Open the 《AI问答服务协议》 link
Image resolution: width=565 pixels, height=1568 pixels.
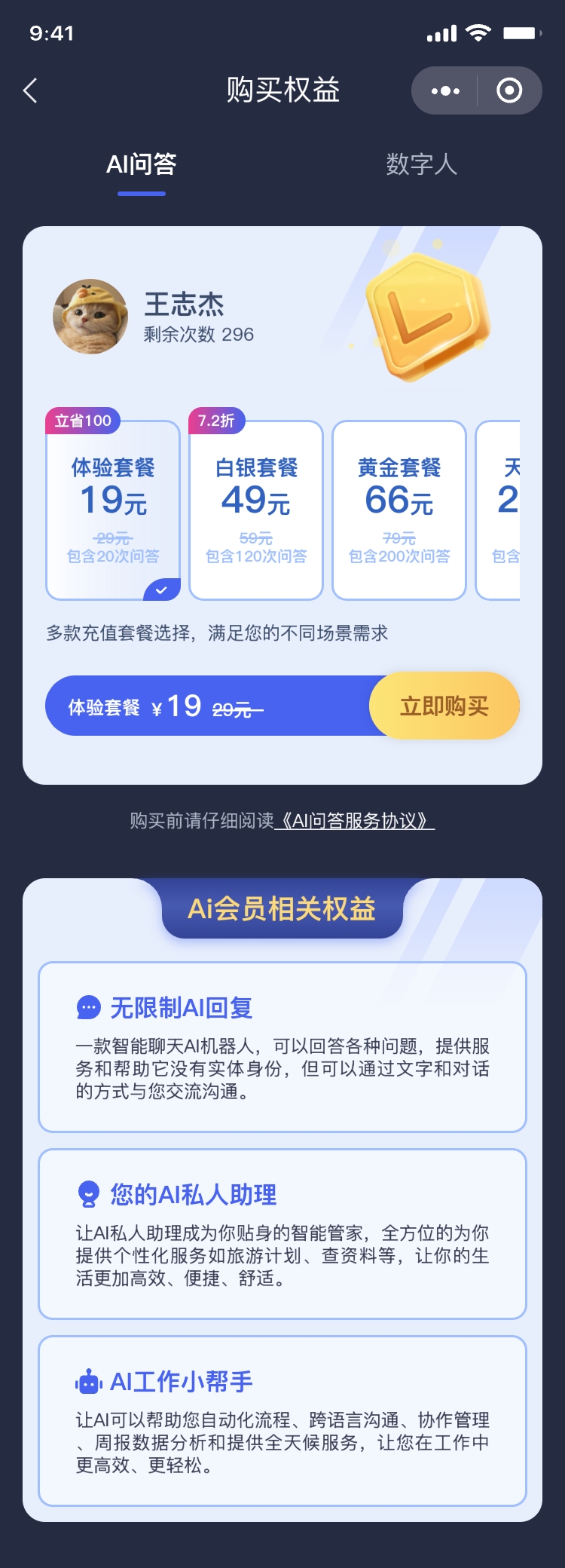pos(355,821)
